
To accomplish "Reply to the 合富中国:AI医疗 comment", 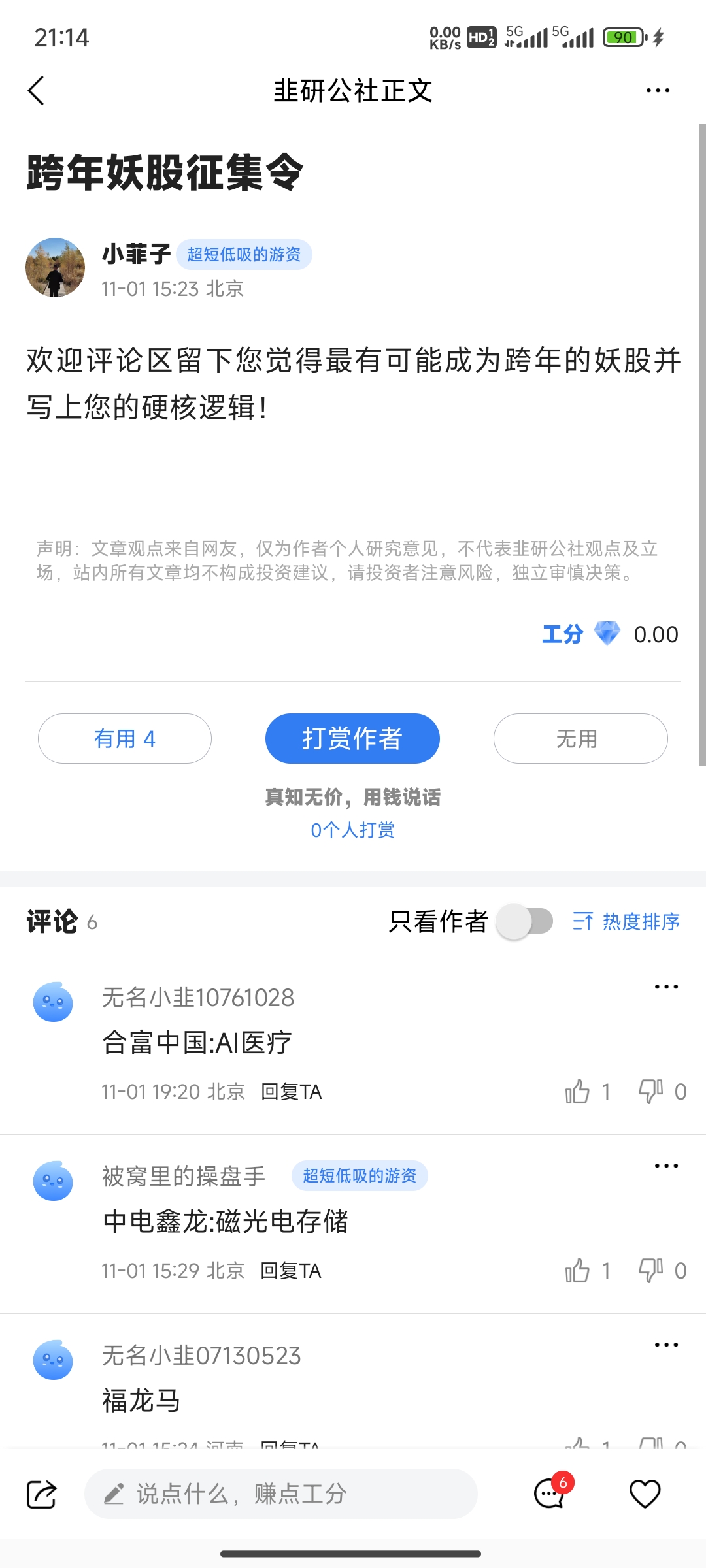I will (291, 1092).
